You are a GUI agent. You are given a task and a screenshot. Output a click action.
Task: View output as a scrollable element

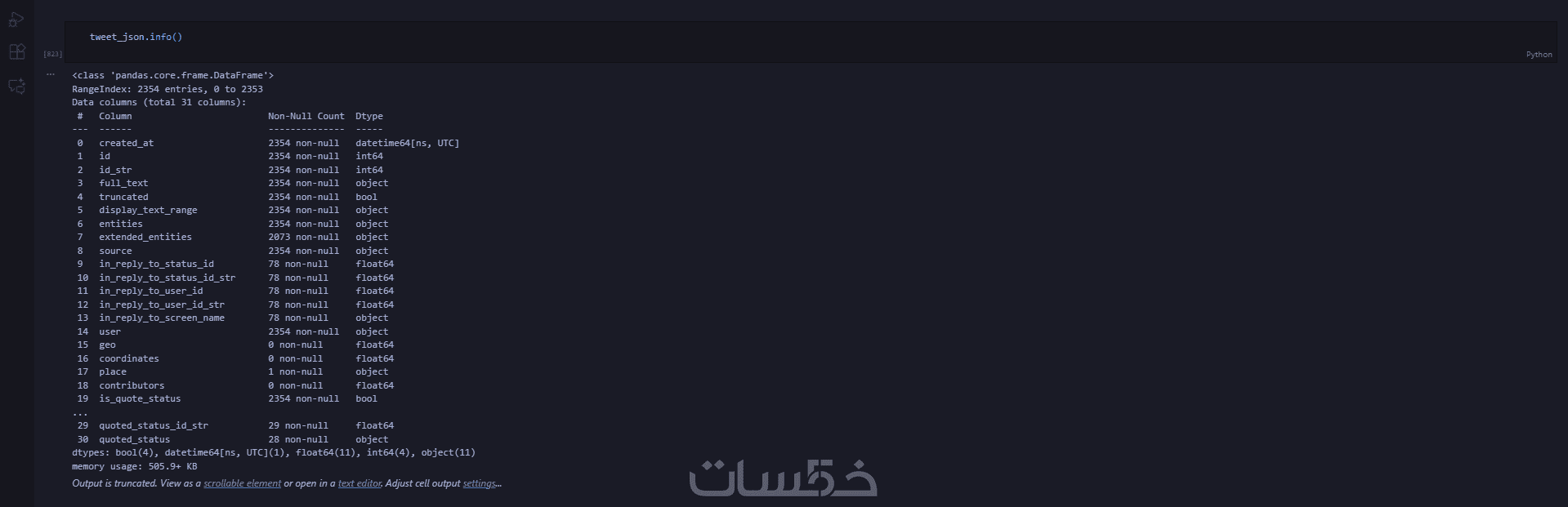coord(242,483)
